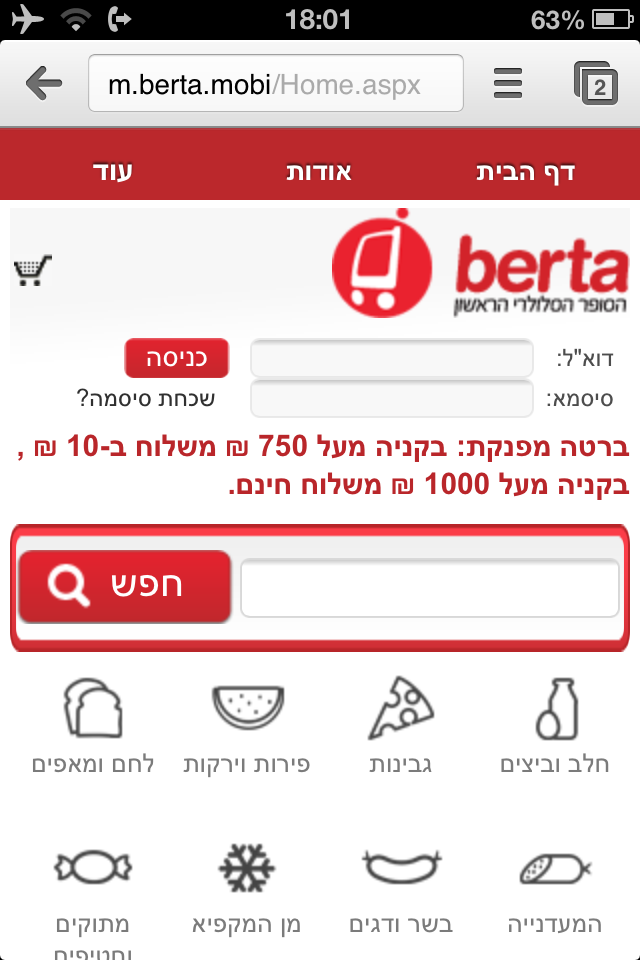
Task: Open the שכחת סיסמה? link
Action: pyautogui.click(x=146, y=399)
